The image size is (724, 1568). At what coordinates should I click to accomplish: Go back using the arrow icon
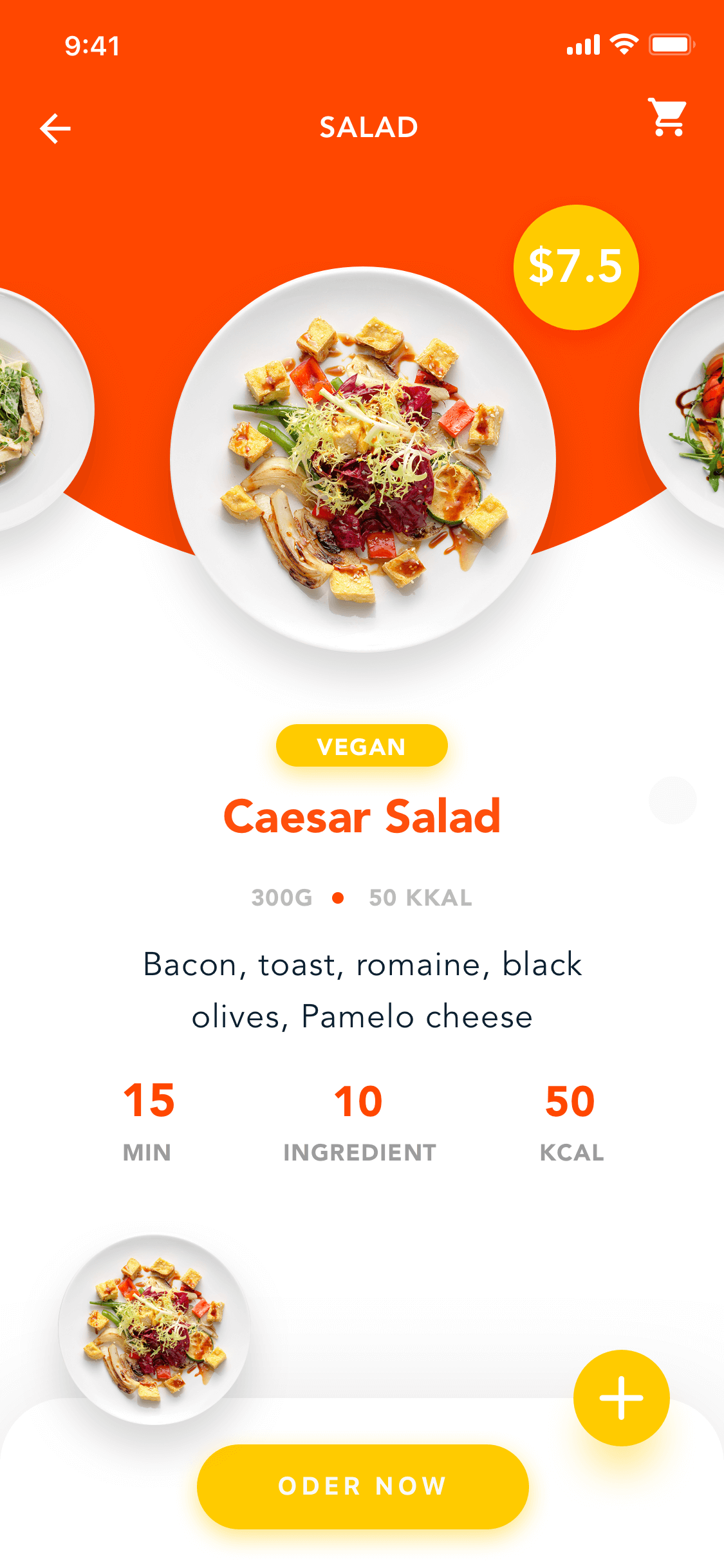55,129
